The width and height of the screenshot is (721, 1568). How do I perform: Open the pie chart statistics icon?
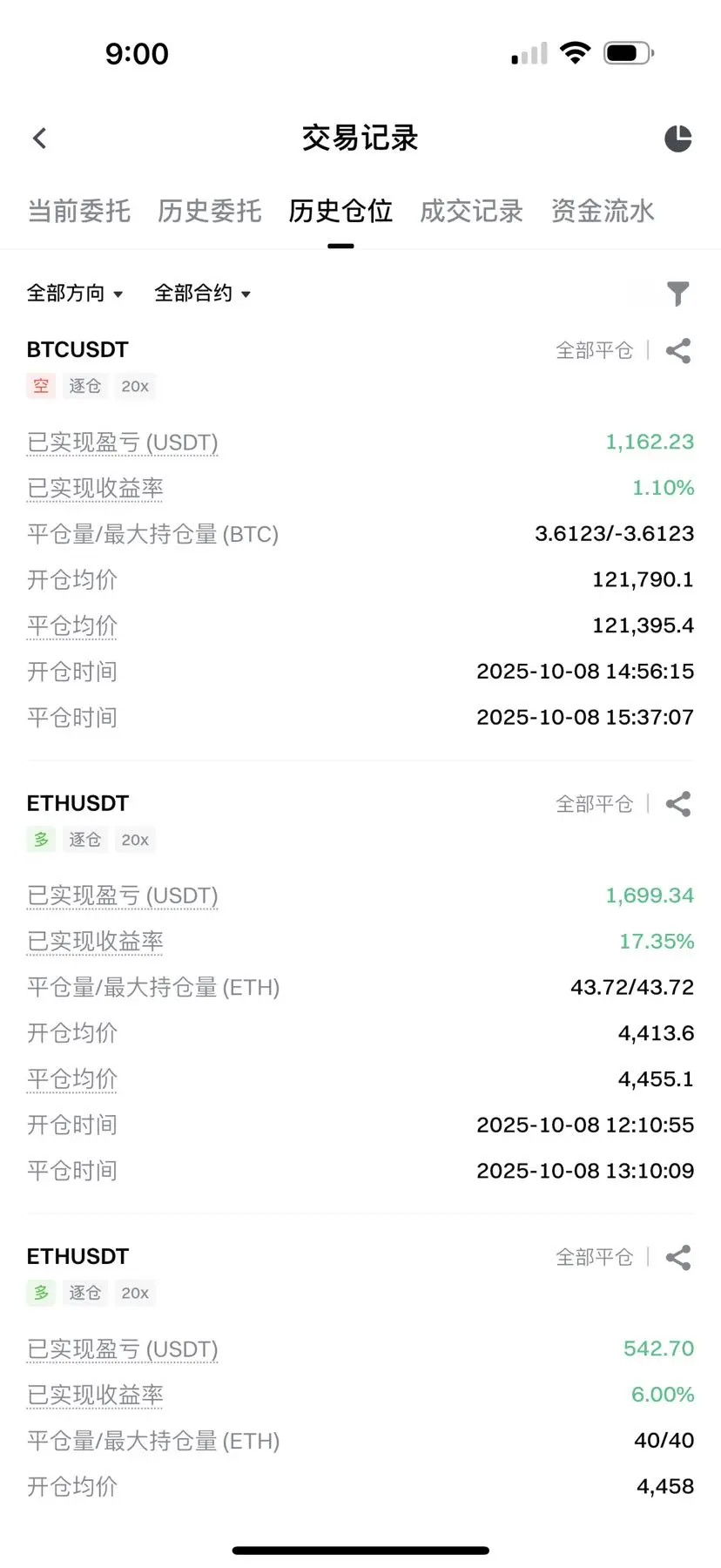(x=677, y=139)
